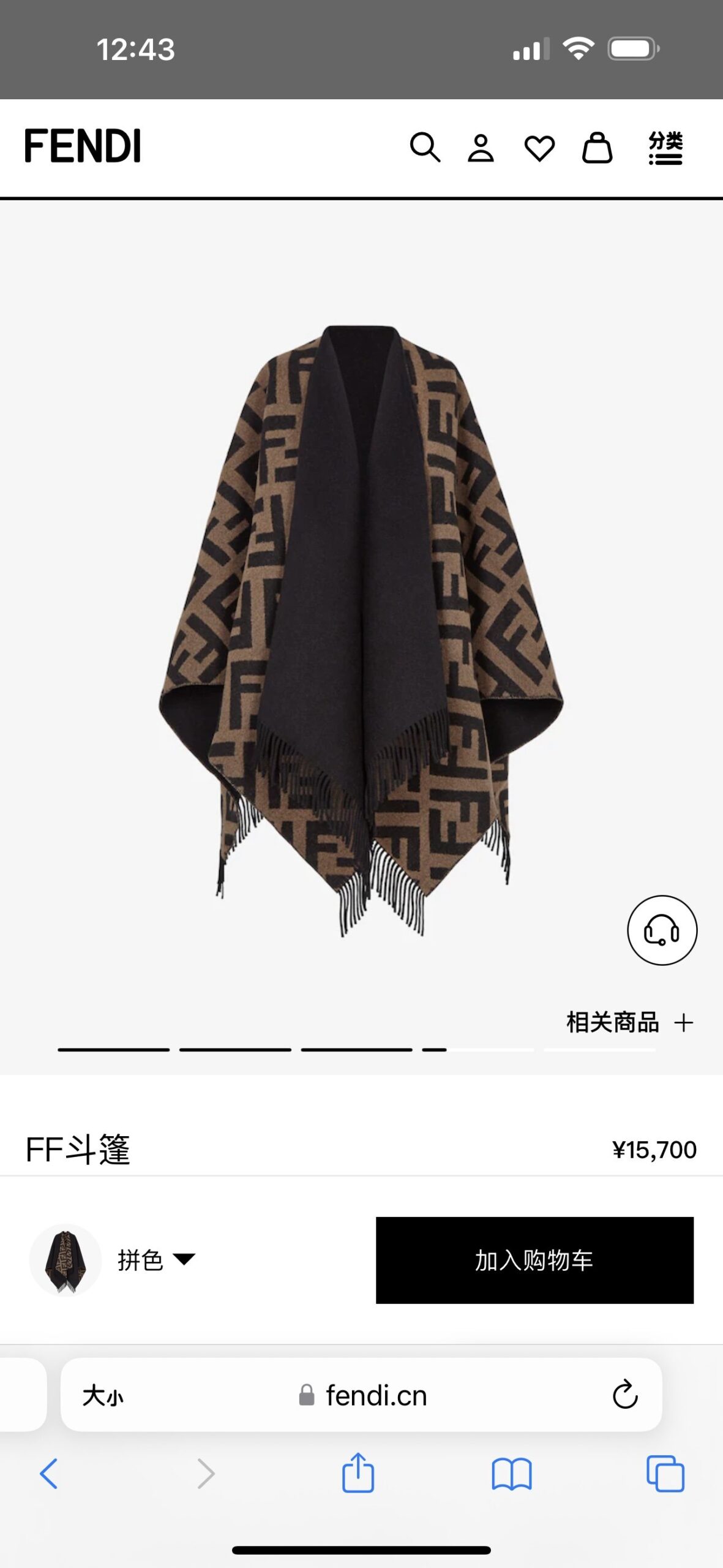Open the 大小 page settings in Safari
Viewport: 723px width, 1568px height.
(x=103, y=1396)
